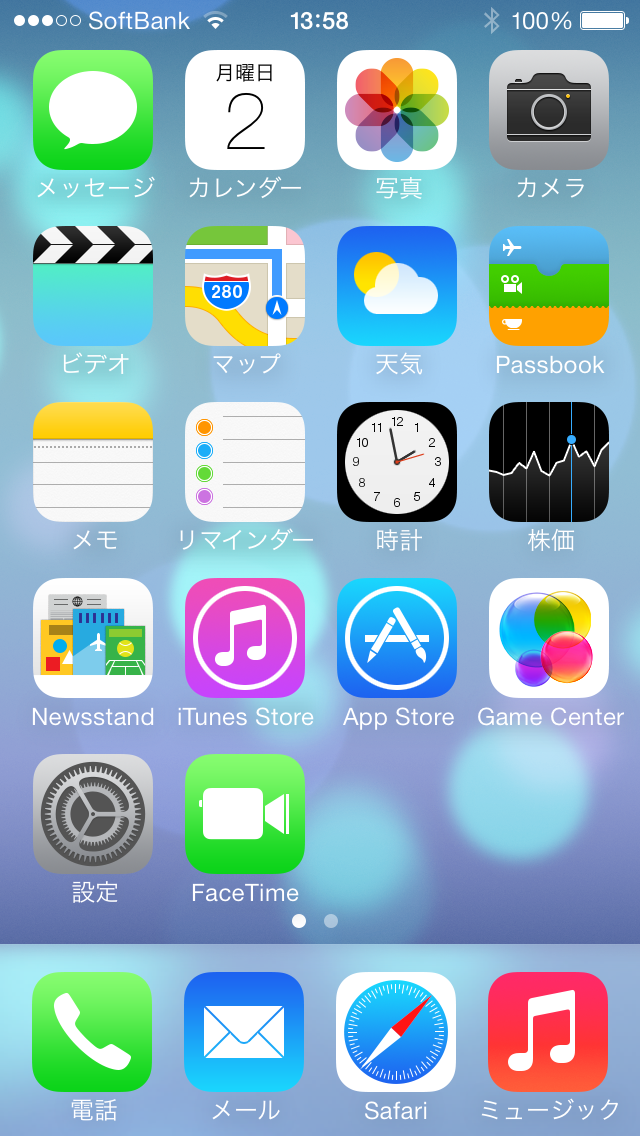Check the 天気 weather app
Viewport: 640px width, 1136px height.
397,286
